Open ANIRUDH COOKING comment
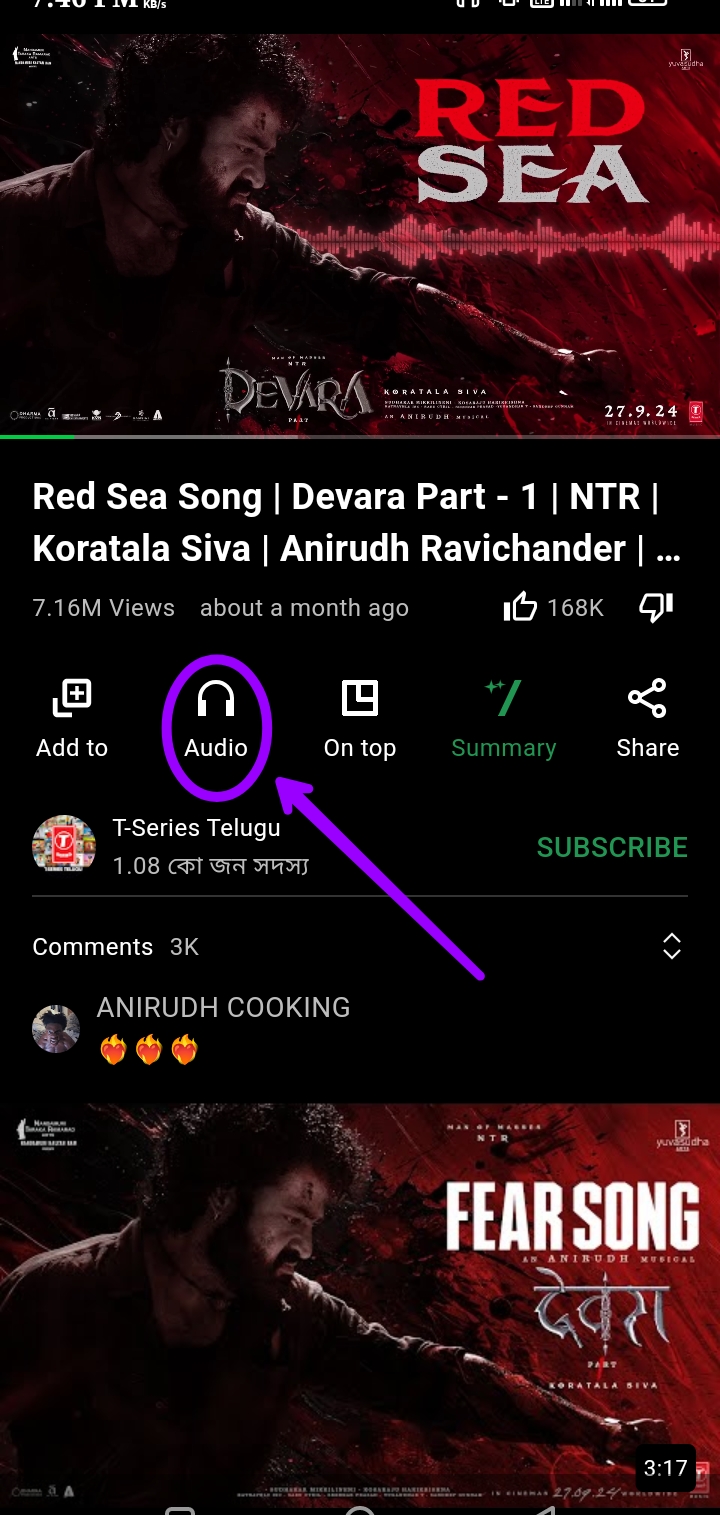 point(223,1028)
